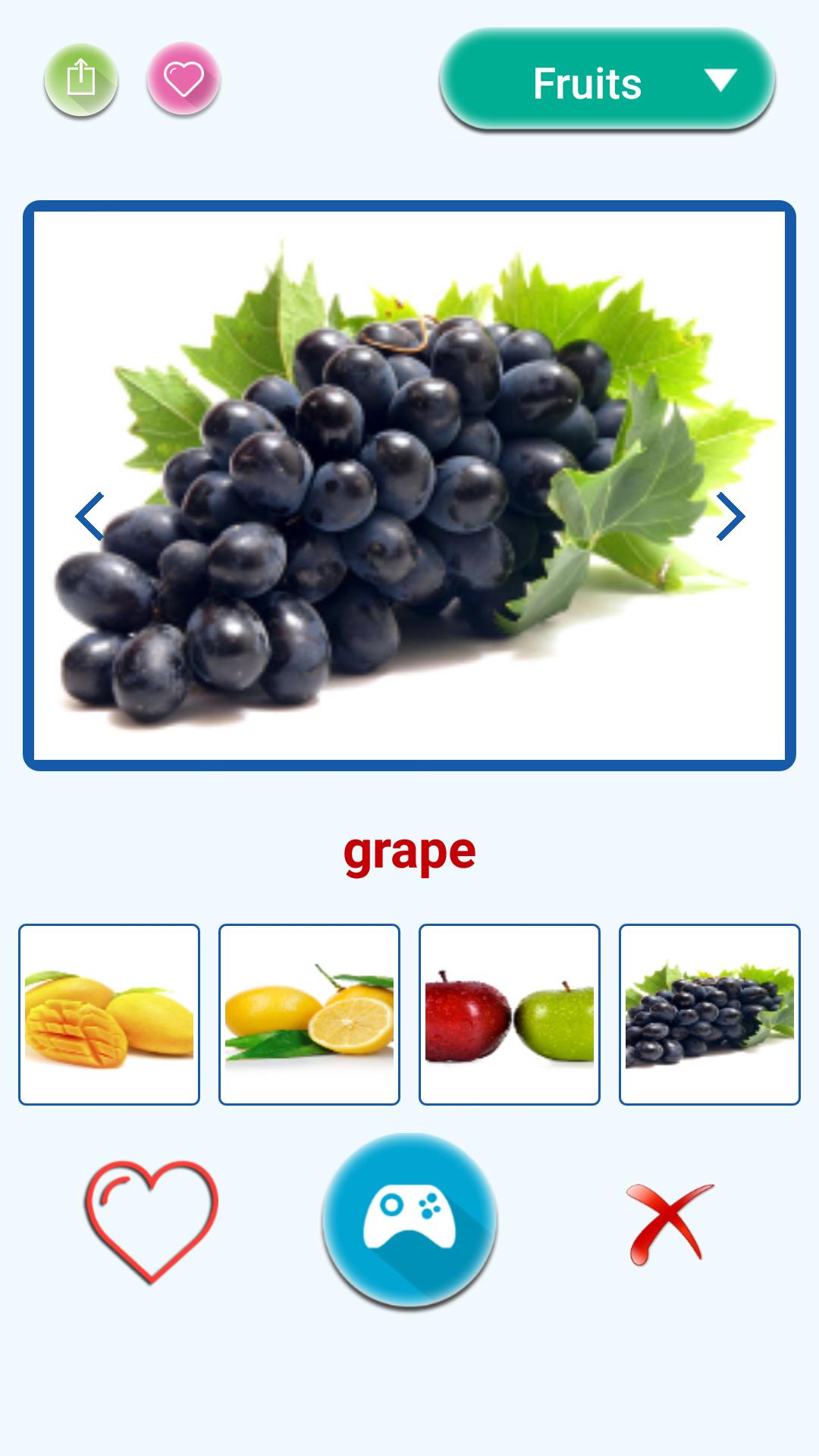Go to the previous fruit picture
Screen dimensions: 819x1456
coord(90,516)
